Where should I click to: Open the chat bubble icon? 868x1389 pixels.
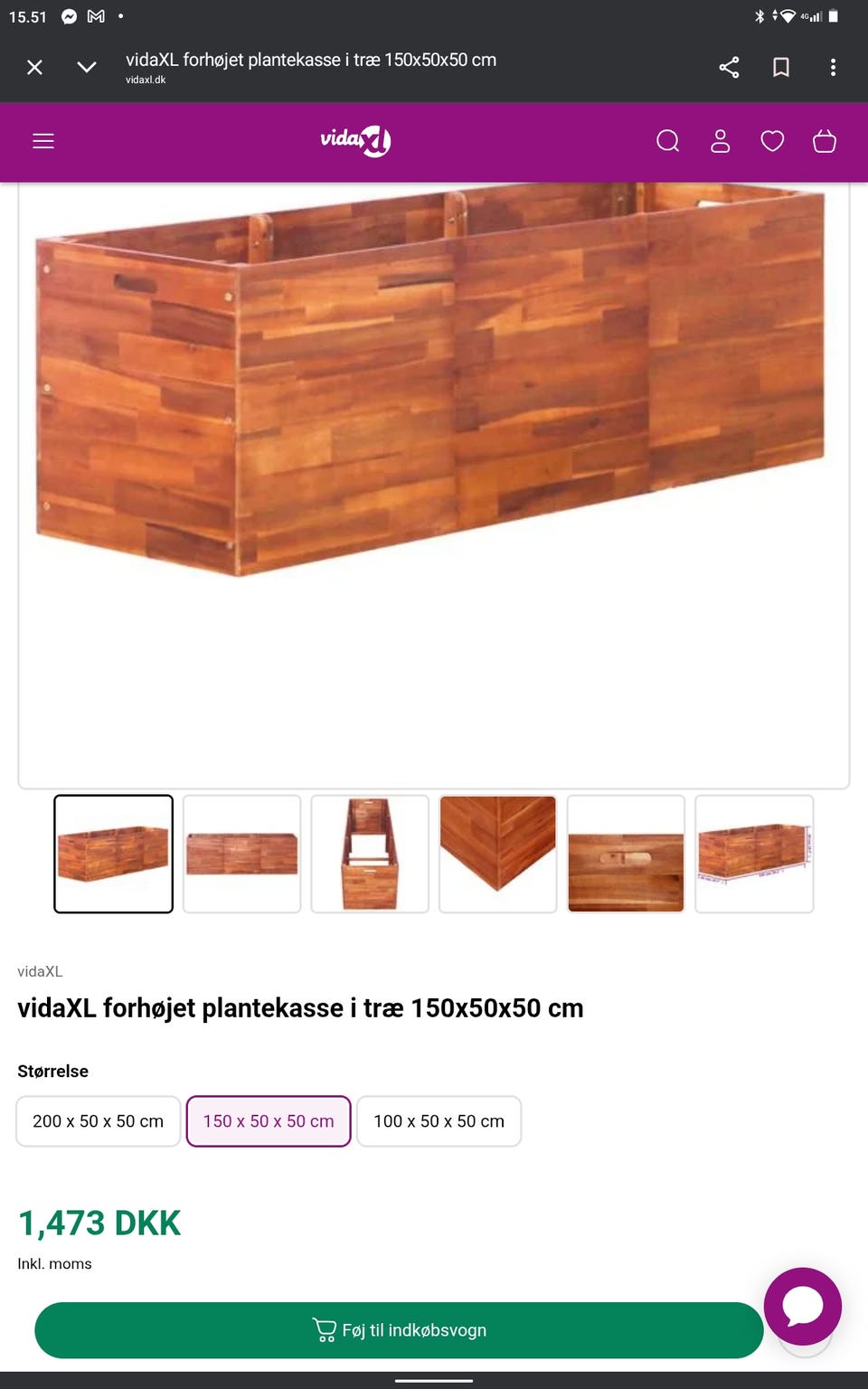(x=803, y=1306)
